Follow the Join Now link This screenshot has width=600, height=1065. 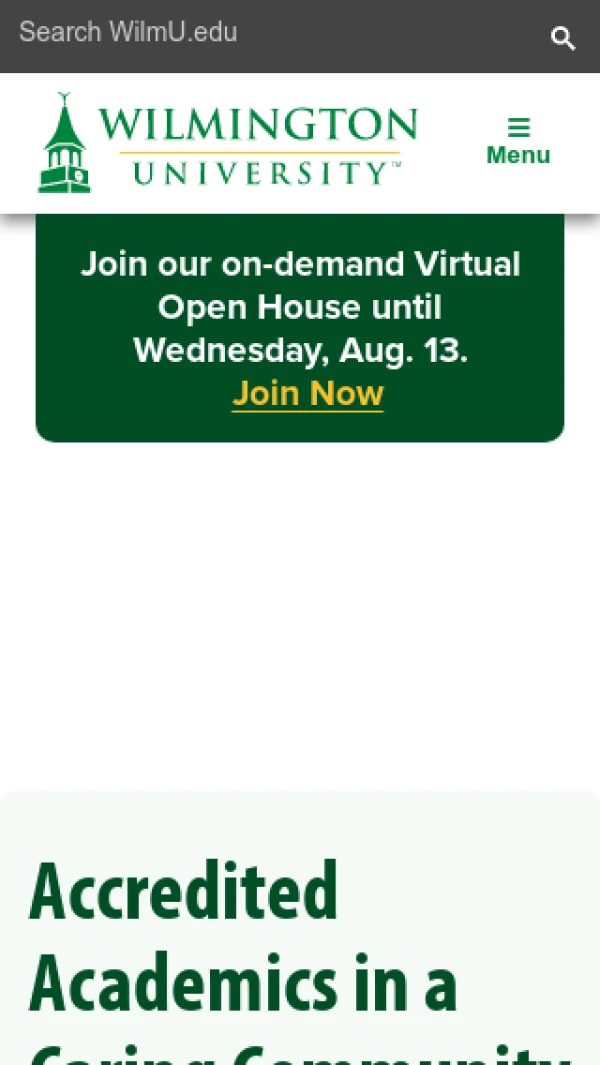click(308, 393)
